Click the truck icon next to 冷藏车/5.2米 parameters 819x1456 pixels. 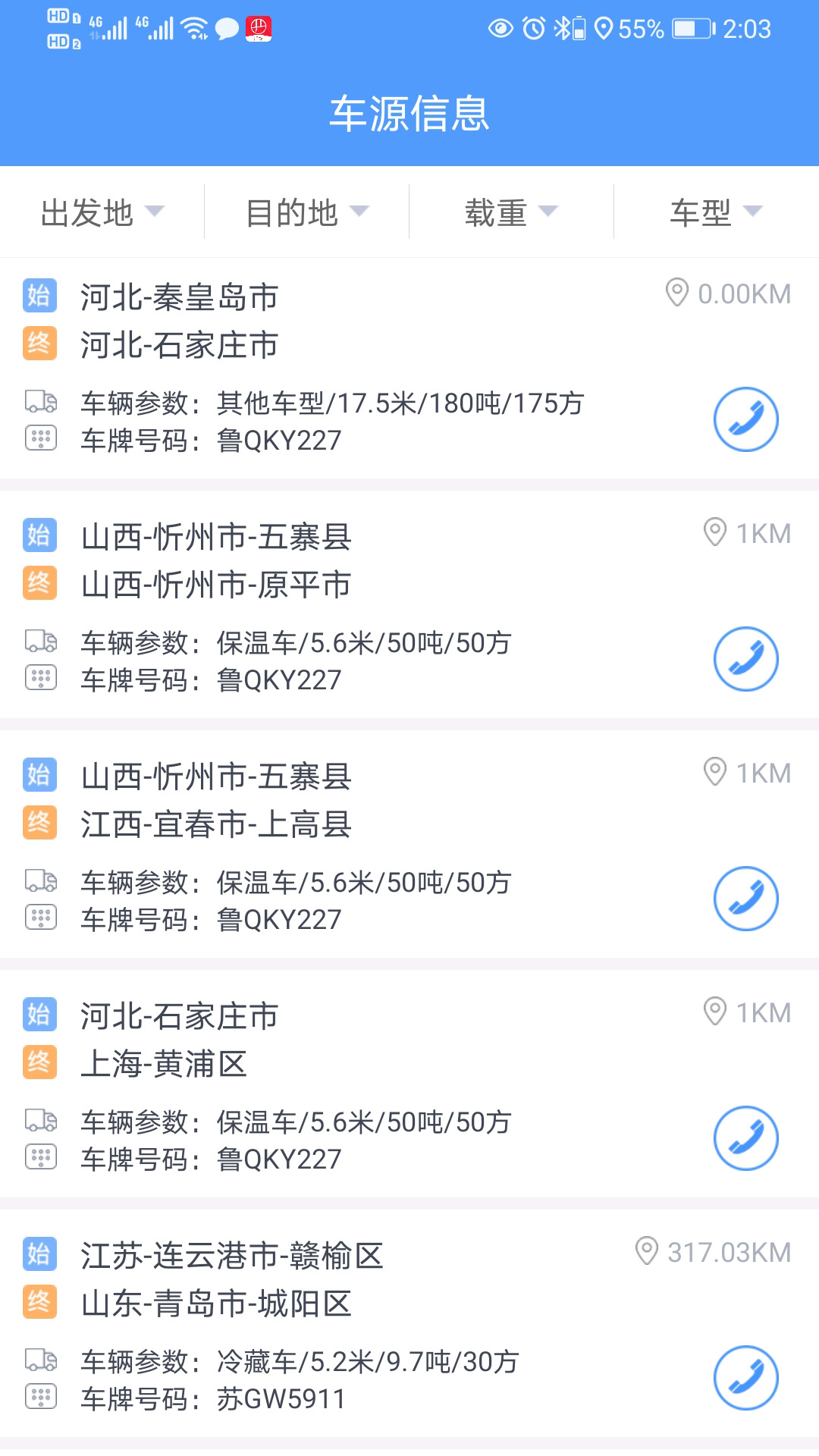(42, 1361)
